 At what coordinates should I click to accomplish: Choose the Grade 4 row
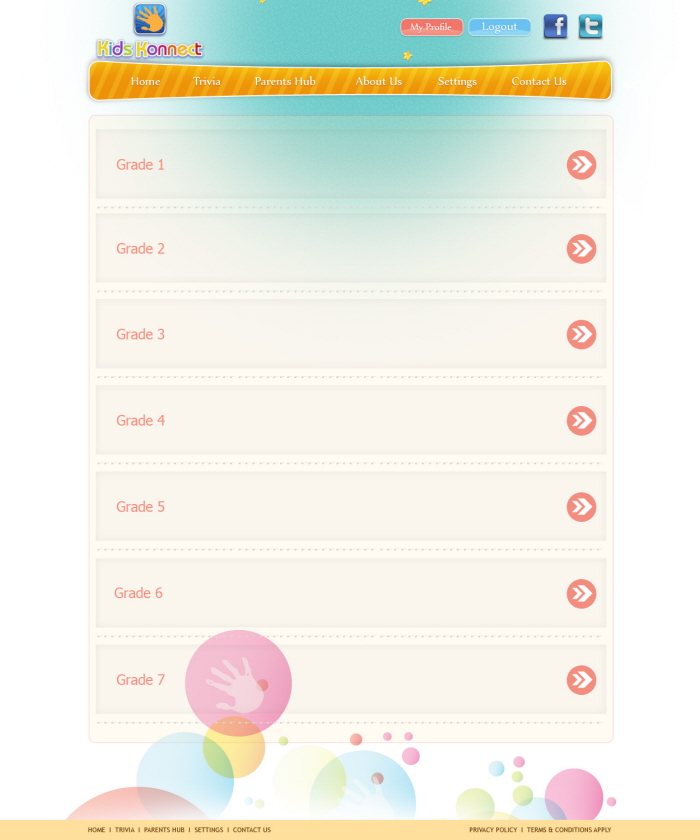tap(350, 421)
